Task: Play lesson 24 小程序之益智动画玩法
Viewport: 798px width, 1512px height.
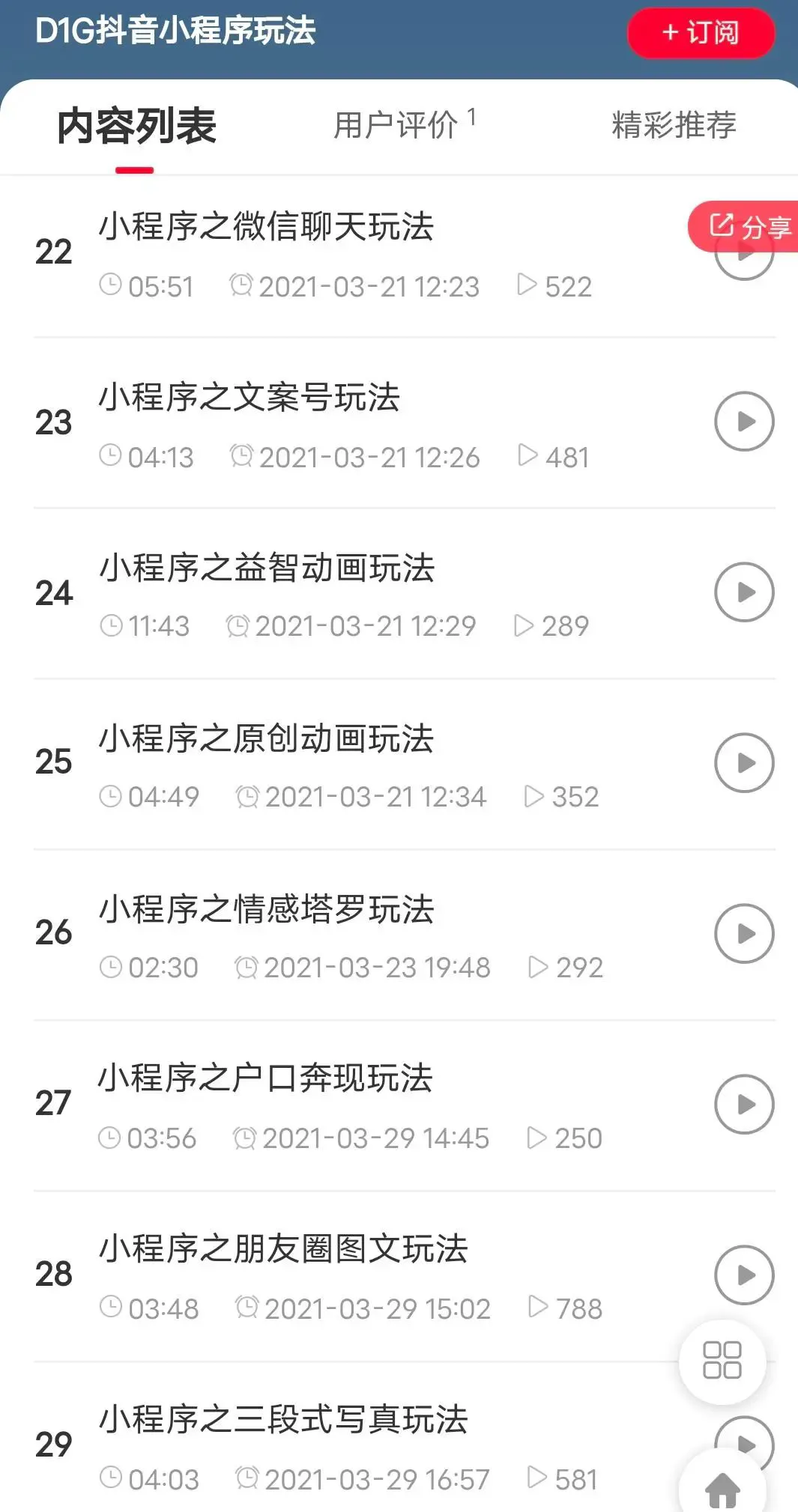Action: pos(743,592)
